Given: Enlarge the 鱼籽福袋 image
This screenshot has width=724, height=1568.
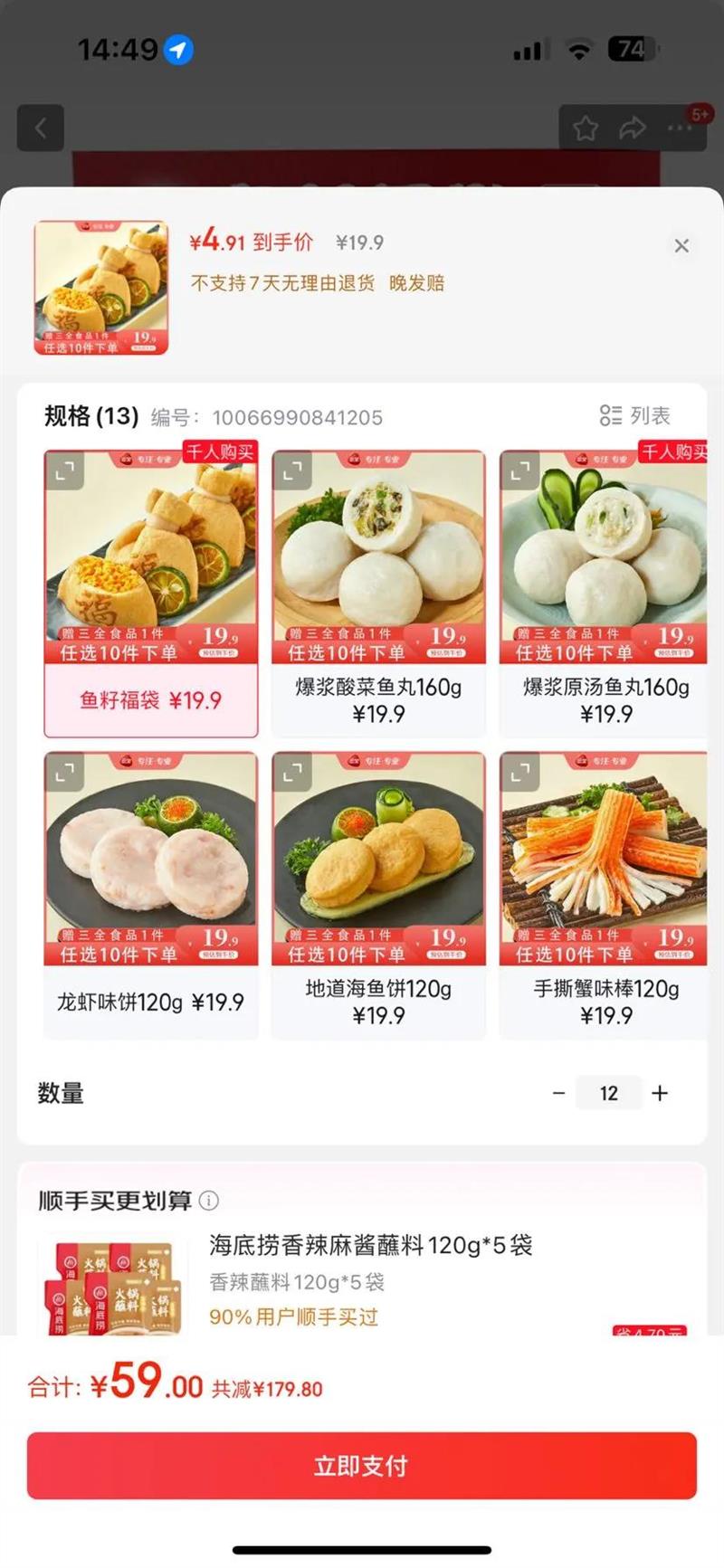Looking at the screenshot, I should (65, 471).
